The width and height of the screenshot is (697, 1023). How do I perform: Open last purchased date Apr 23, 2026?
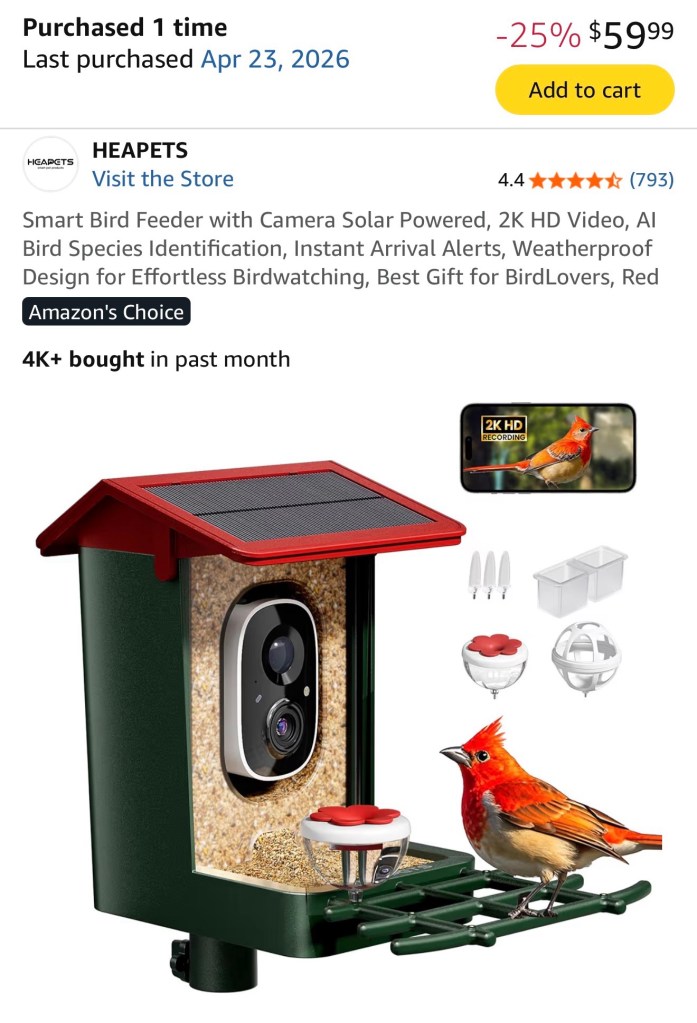point(275,59)
